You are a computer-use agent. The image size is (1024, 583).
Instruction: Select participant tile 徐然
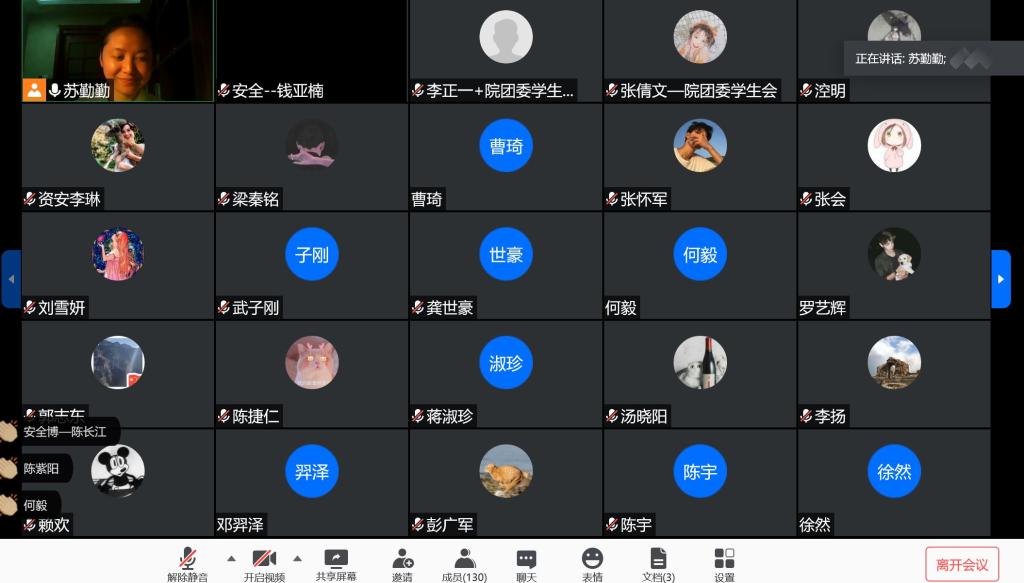tap(894, 482)
